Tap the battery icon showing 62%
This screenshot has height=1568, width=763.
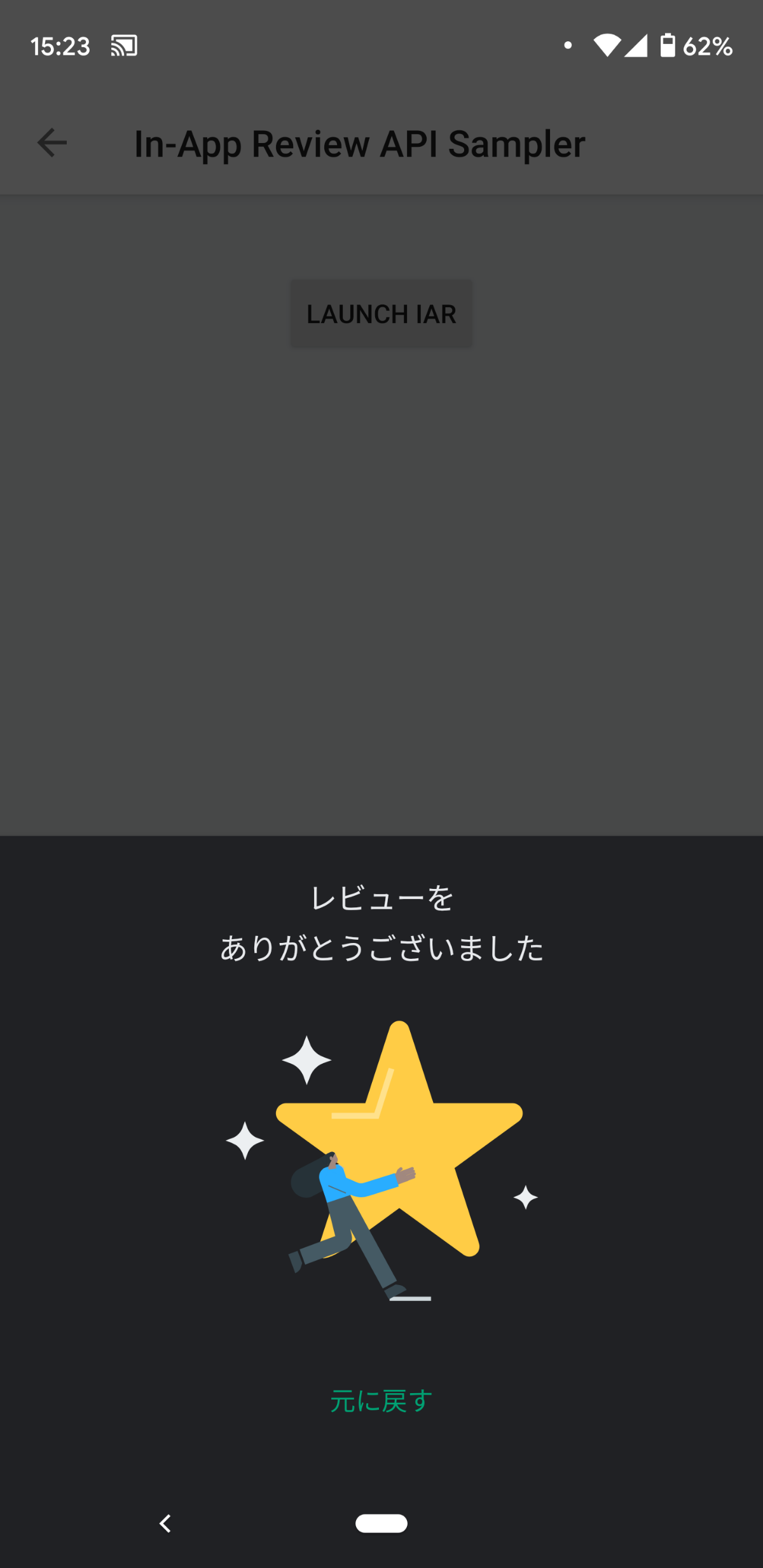pyautogui.click(x=668, y=45)
